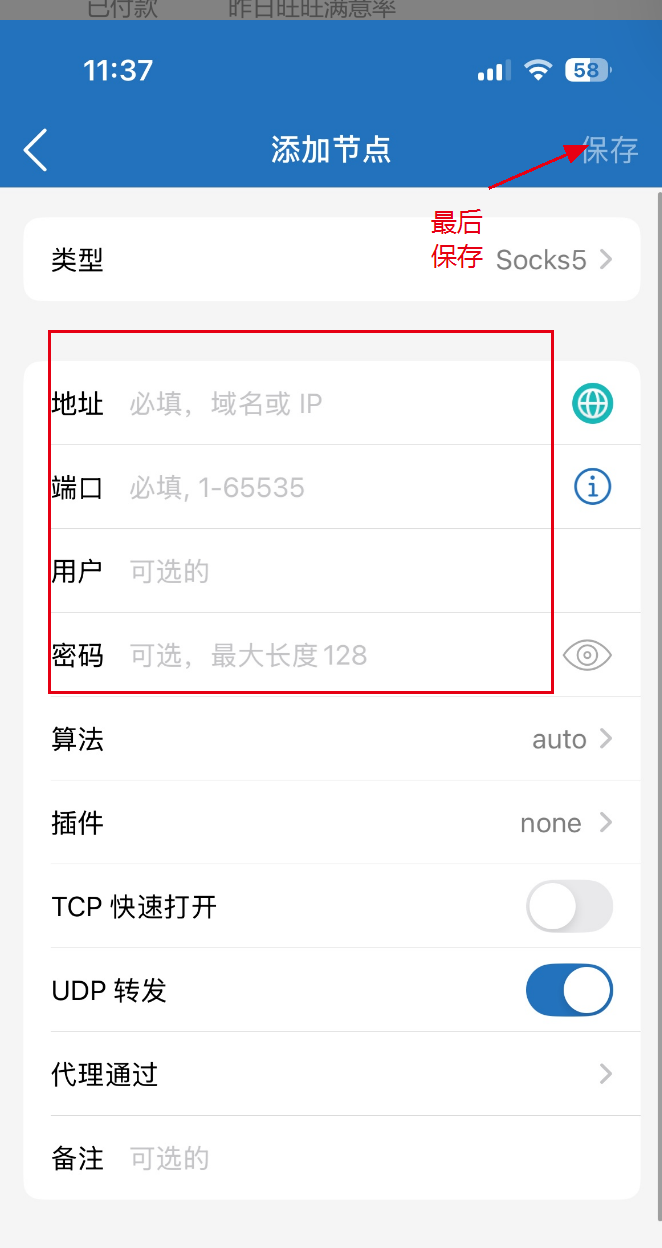Tap the globe icon beside 地址

click(592, 404)
